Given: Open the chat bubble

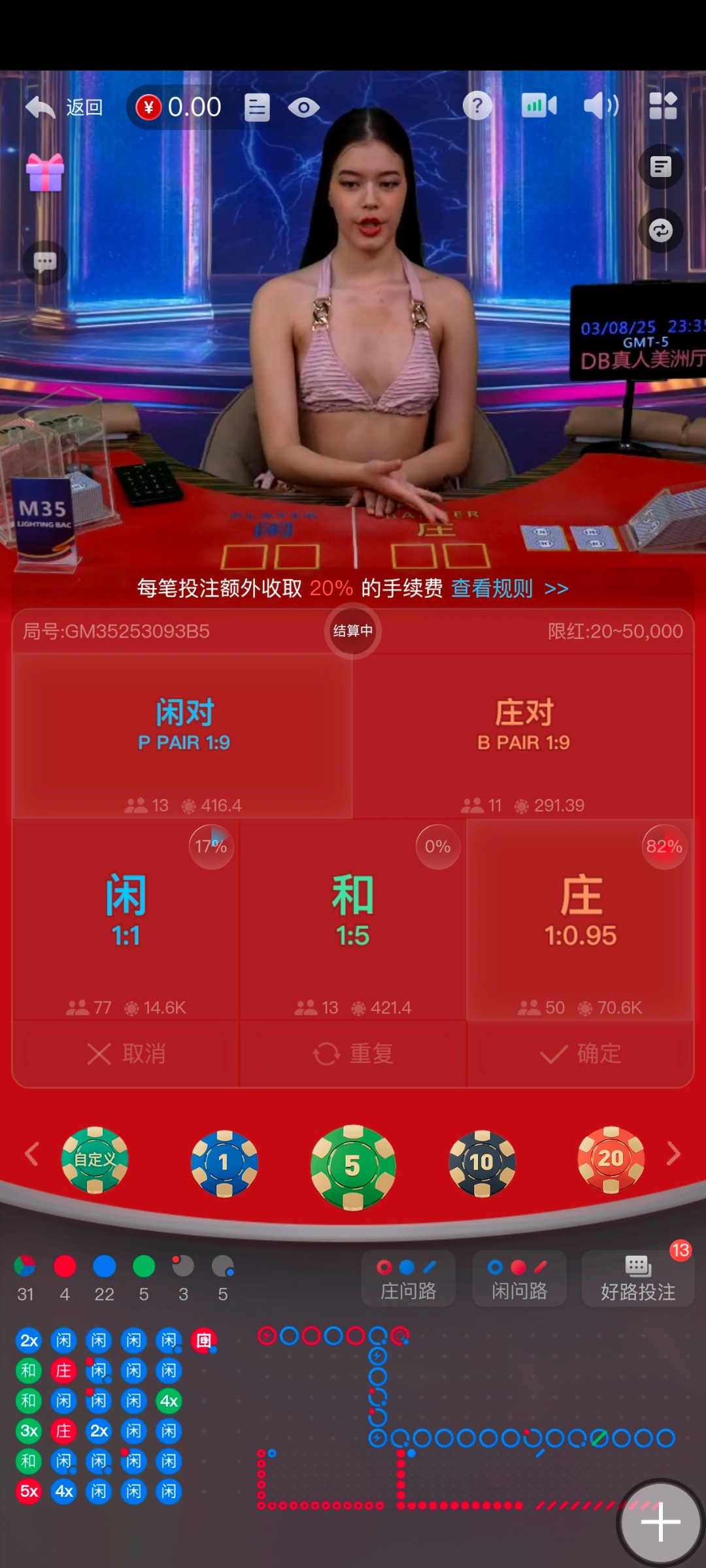Looking at the screenshot, I should pyautogui.click(x=44, y=263).
